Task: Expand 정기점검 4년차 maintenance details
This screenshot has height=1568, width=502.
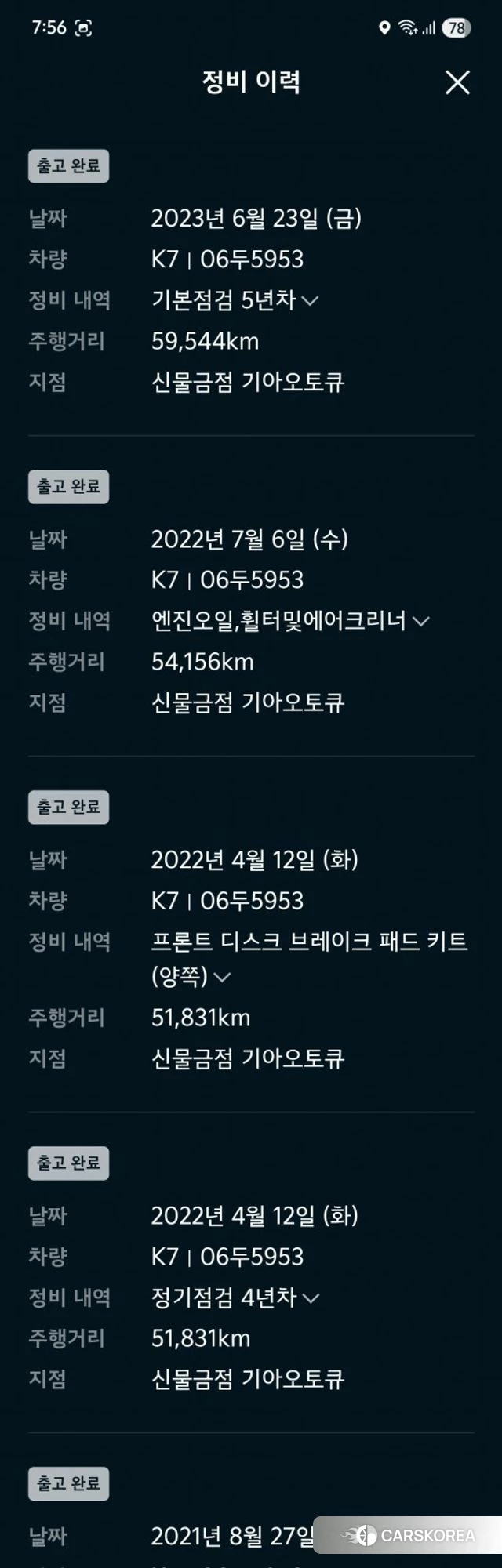Action: 311,1298
